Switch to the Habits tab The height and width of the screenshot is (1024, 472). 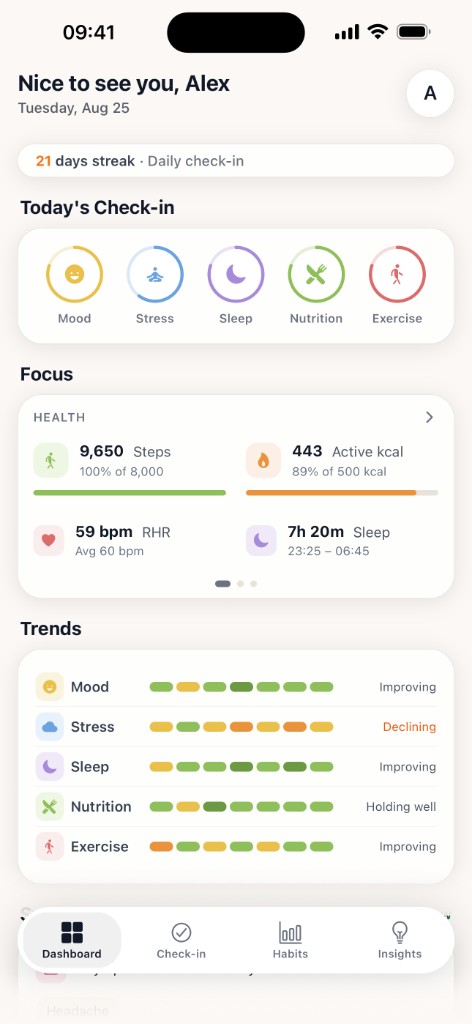click(290, 940)
